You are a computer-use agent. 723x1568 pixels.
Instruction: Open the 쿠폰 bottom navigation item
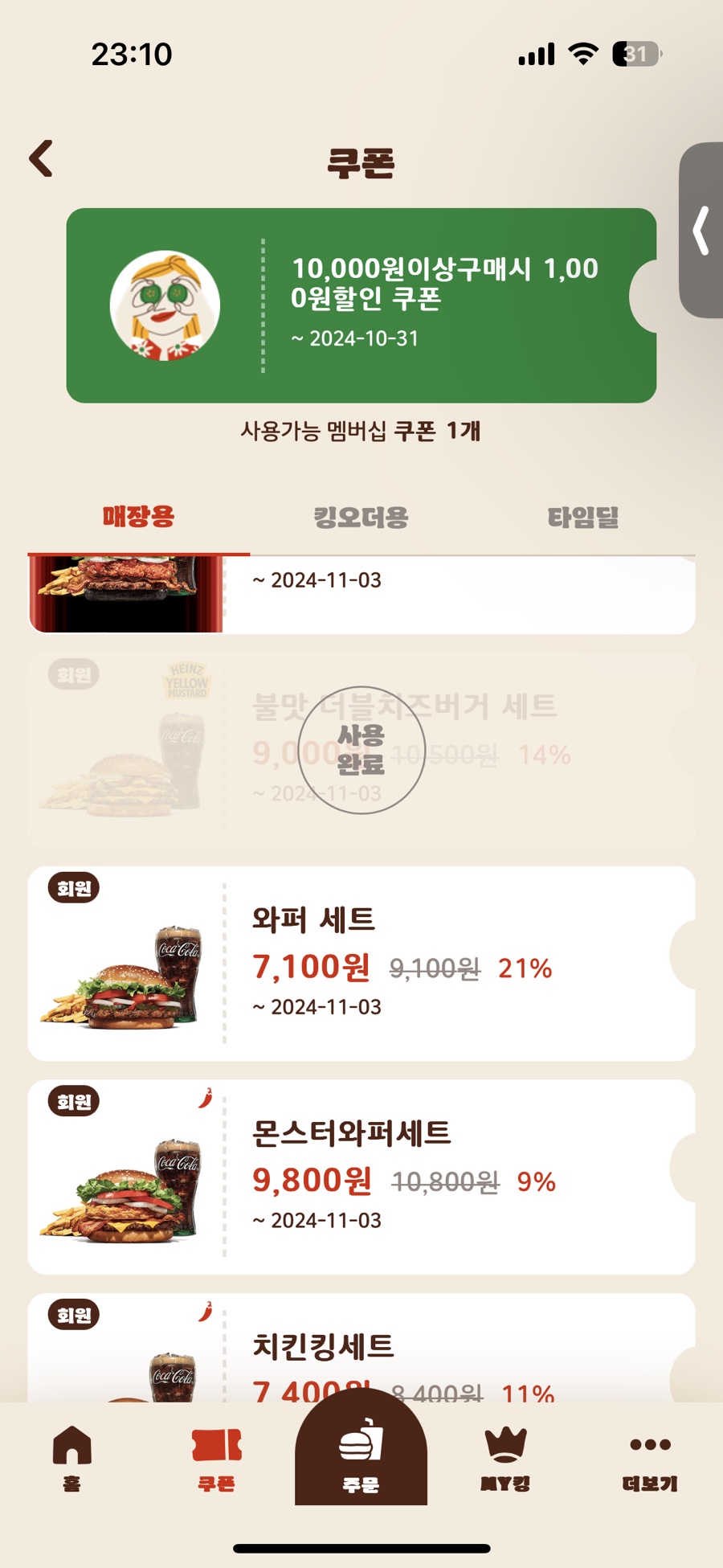point(217,1458)
